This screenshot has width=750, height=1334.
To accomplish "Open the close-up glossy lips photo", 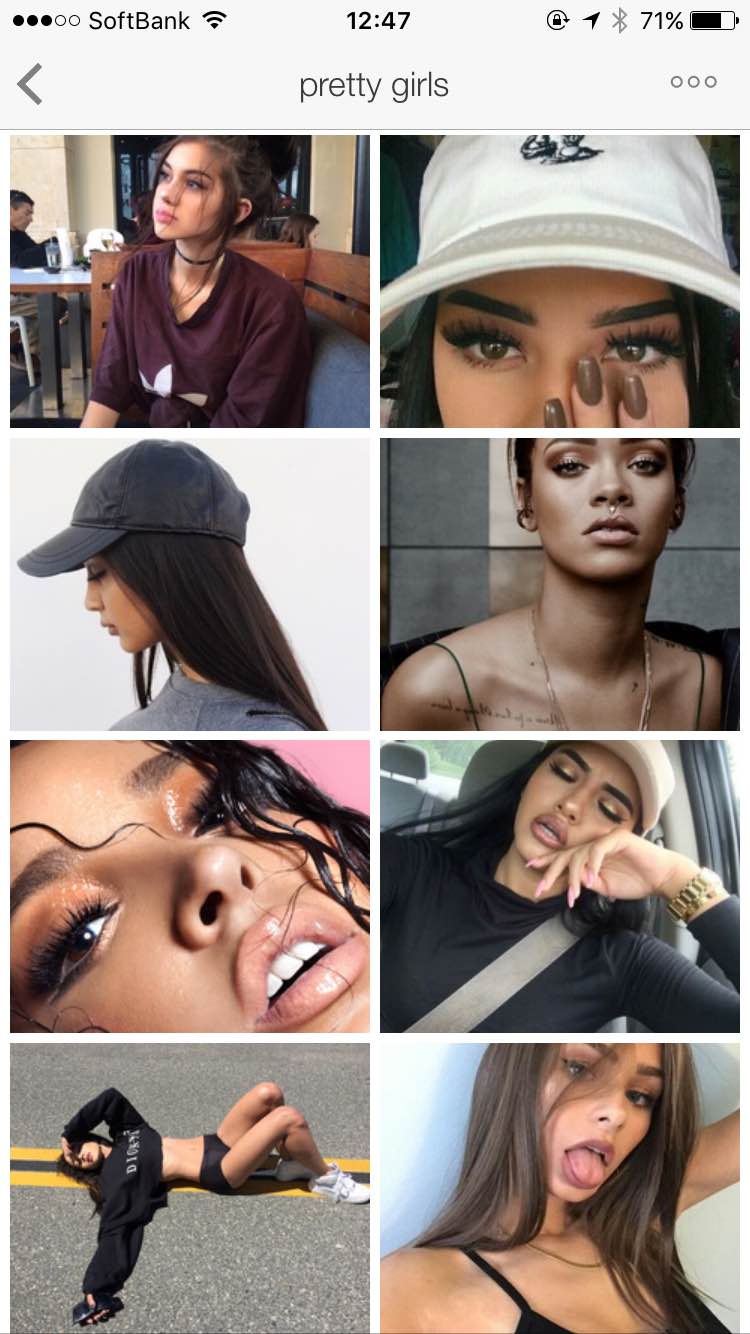I will coord(190,887).
